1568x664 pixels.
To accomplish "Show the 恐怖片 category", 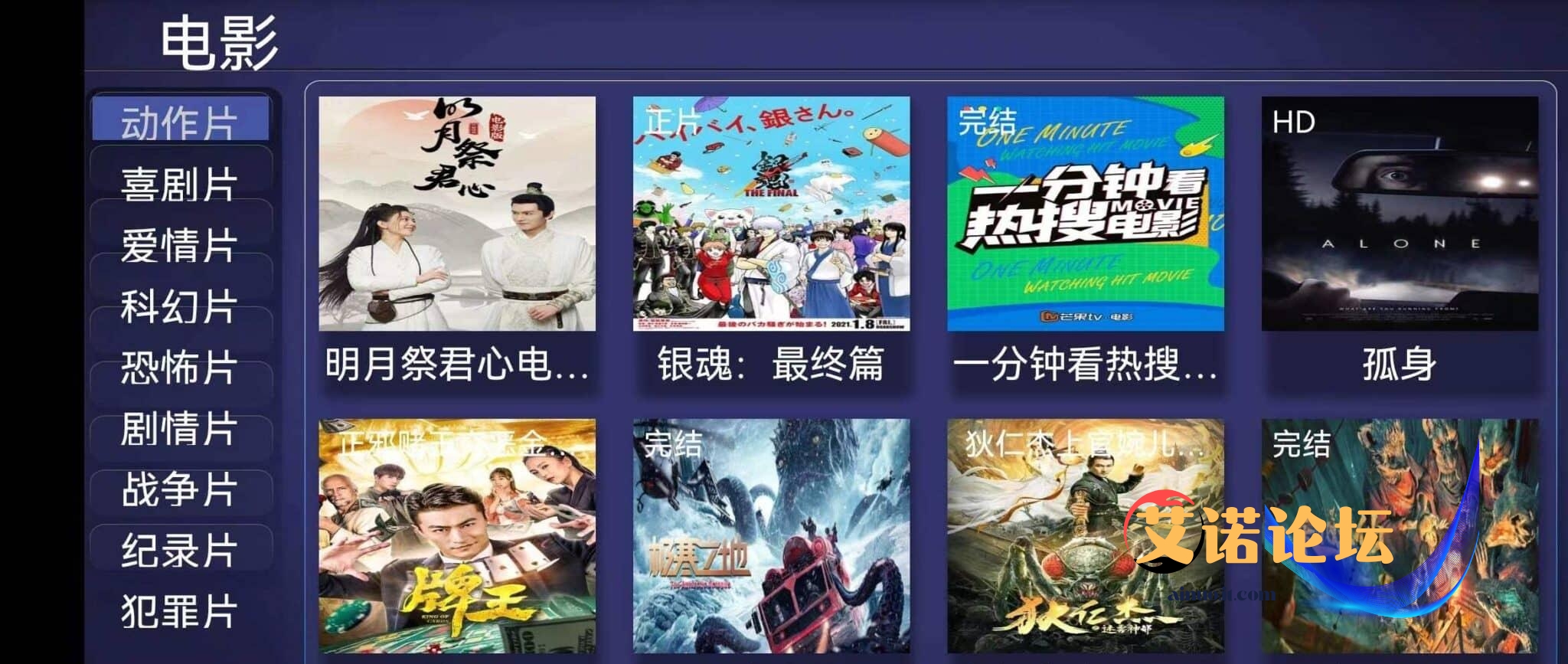I will [180, 367].
